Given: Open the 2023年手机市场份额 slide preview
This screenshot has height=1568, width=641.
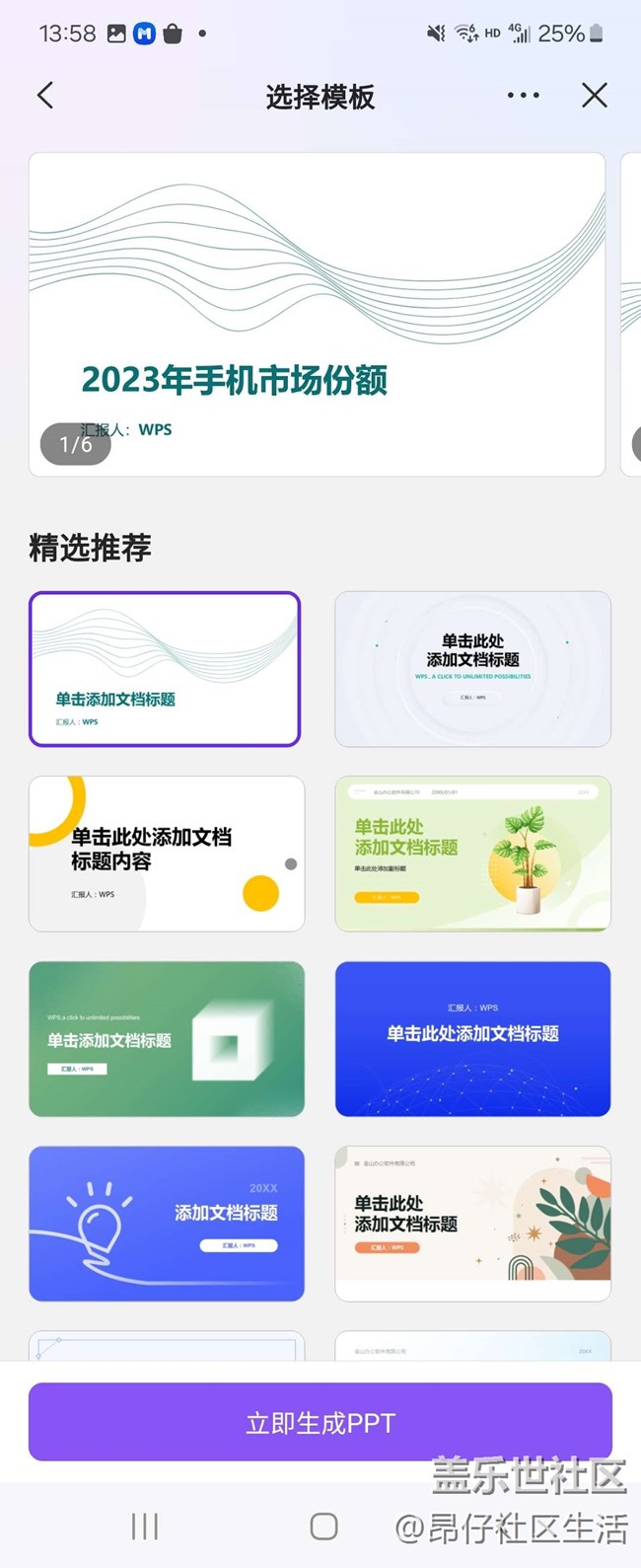Looking at the screenshot, I should coord(317,314).
